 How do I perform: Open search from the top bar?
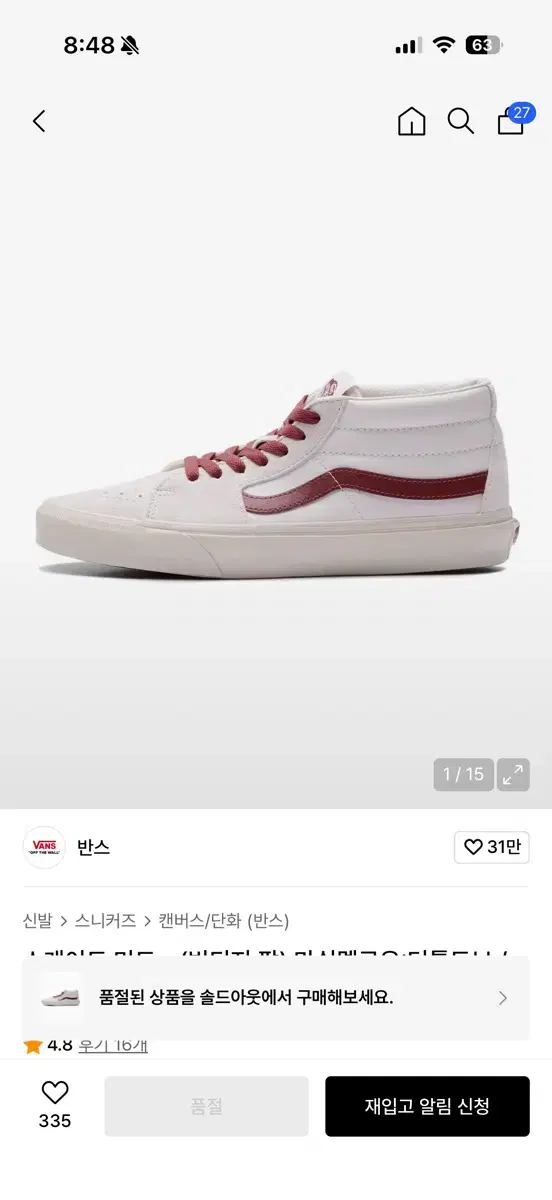(460, 122)
